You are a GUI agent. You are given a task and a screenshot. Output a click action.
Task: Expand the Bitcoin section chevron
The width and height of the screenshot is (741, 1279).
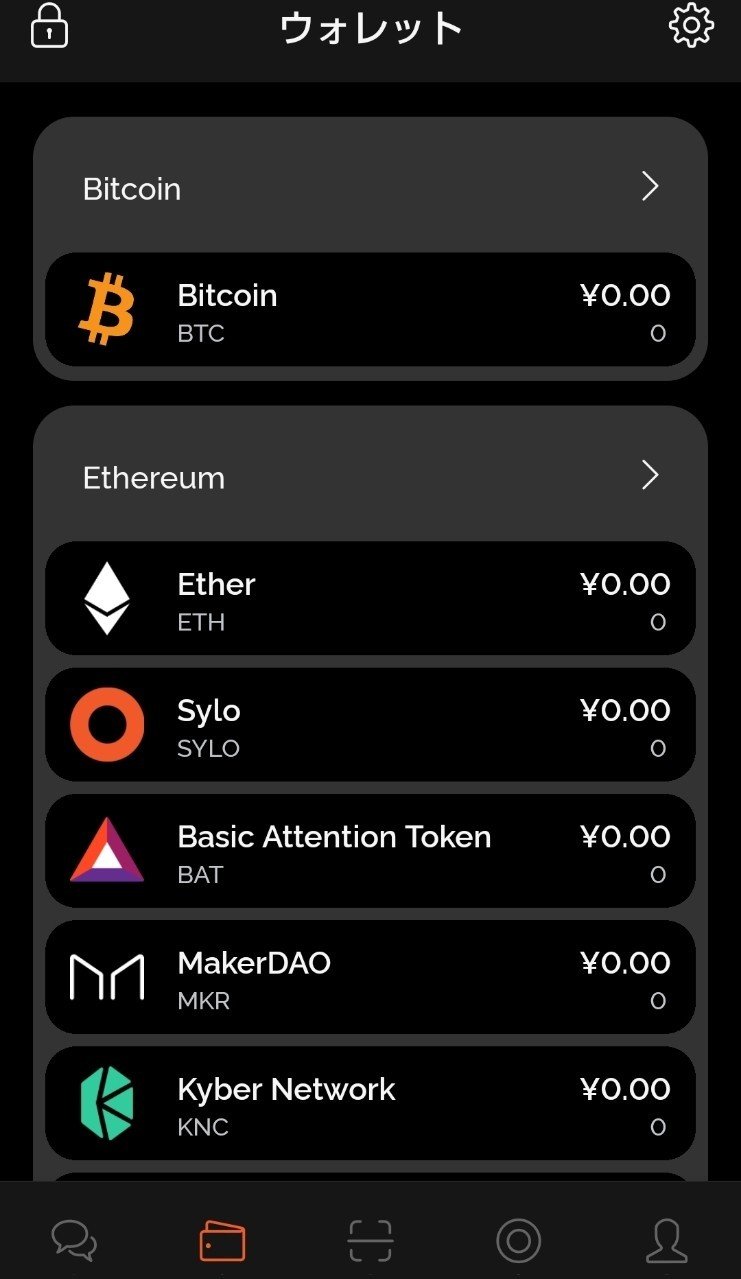pos(651,186)
